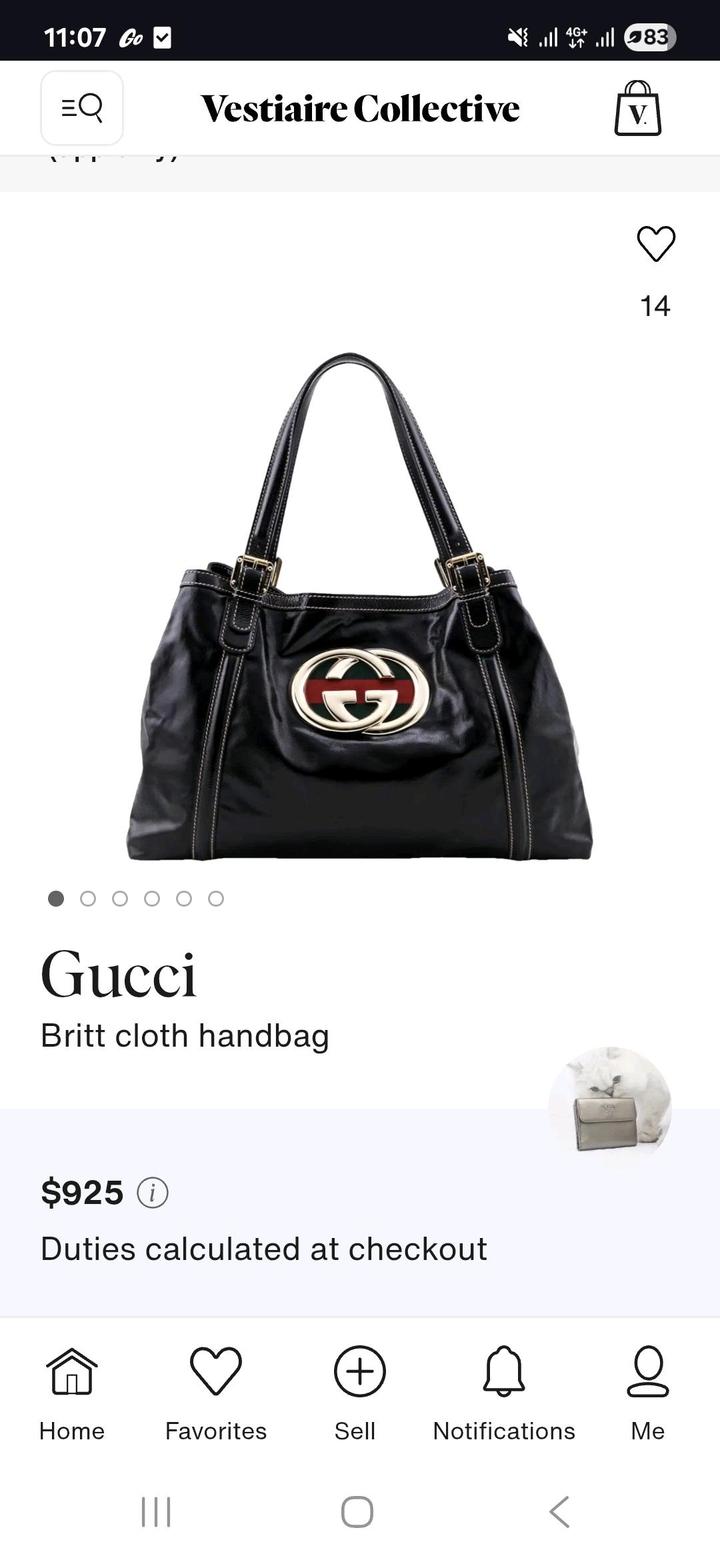View the Gucci Britt handbag photo
720x1560 pixels.
360,607
